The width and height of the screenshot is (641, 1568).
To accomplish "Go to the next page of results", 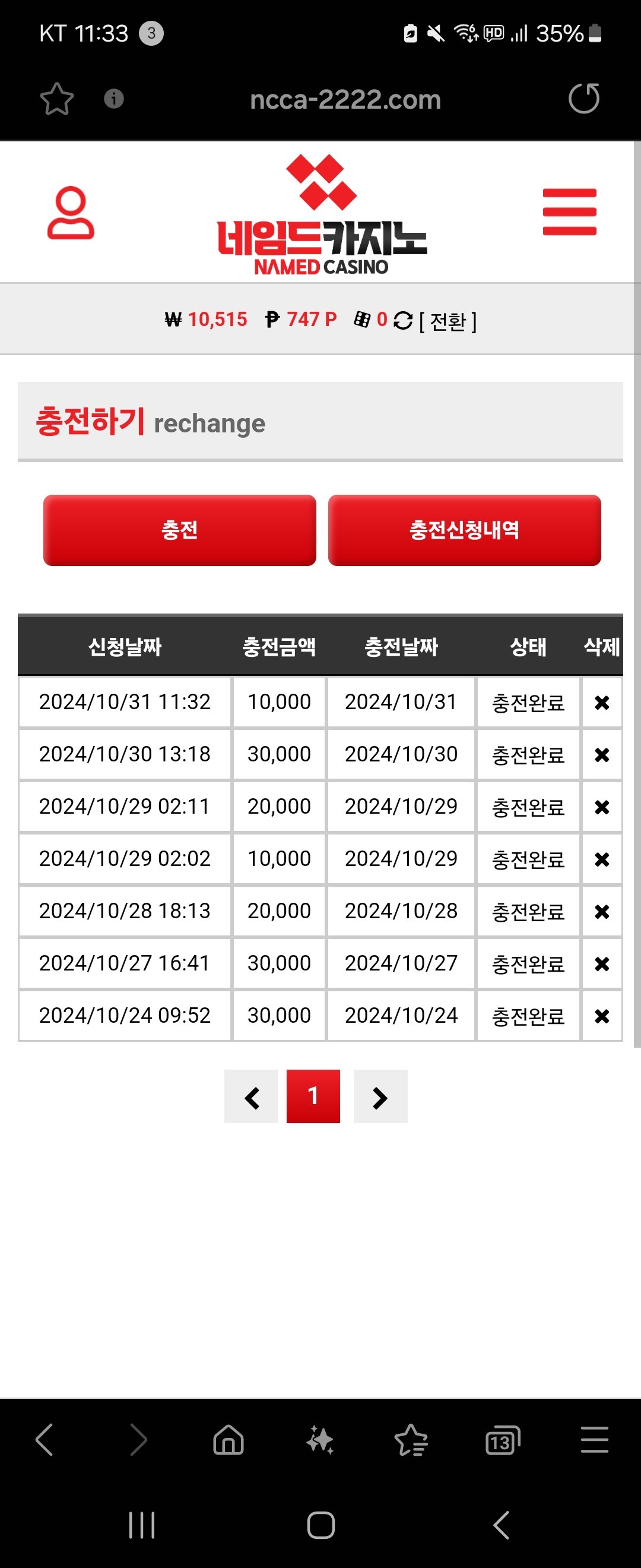I will [380, 1097].
